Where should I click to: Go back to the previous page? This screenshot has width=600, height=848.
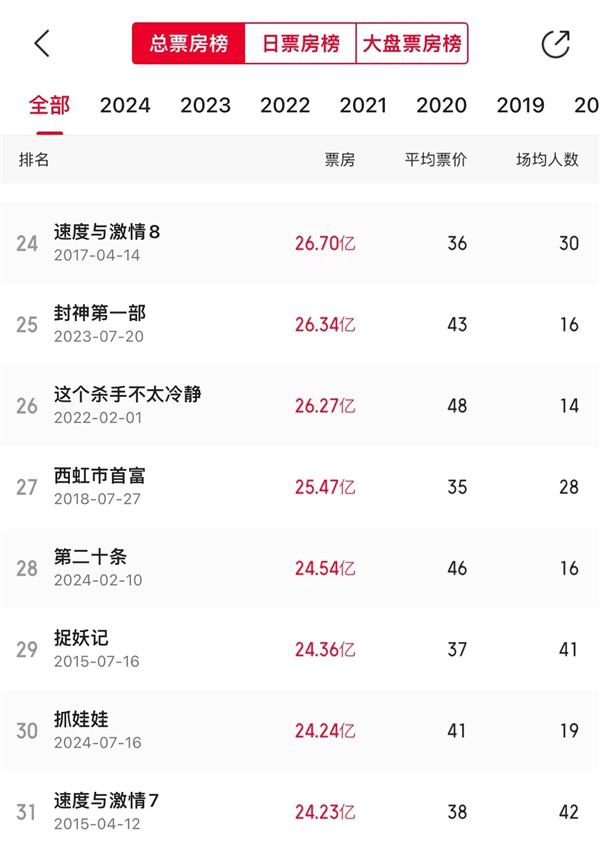tap(42, 44)
